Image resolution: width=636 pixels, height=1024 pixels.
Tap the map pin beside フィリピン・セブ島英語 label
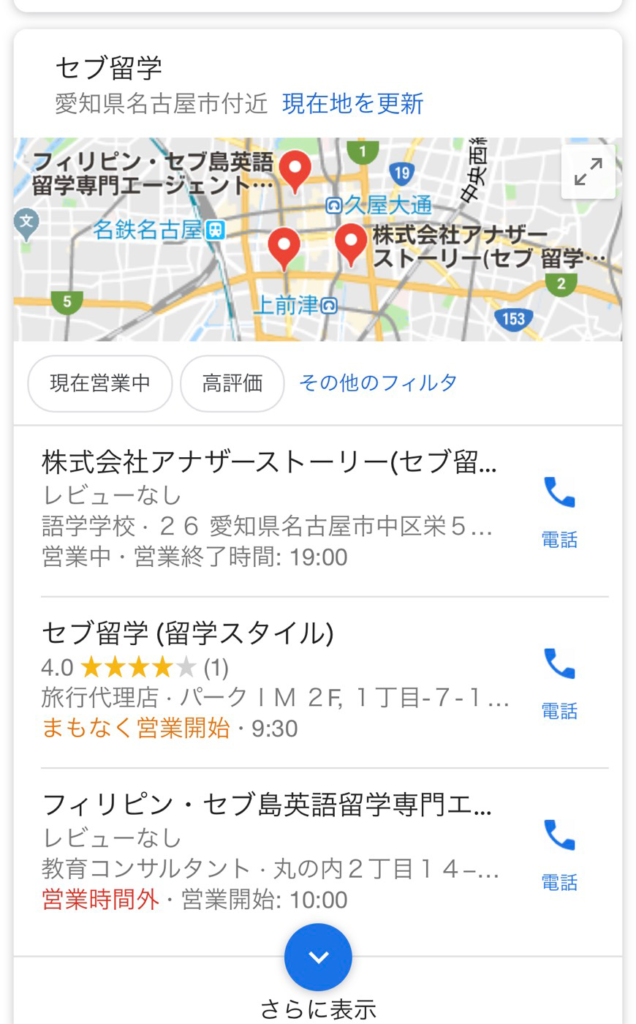click(x=295, y=172)
